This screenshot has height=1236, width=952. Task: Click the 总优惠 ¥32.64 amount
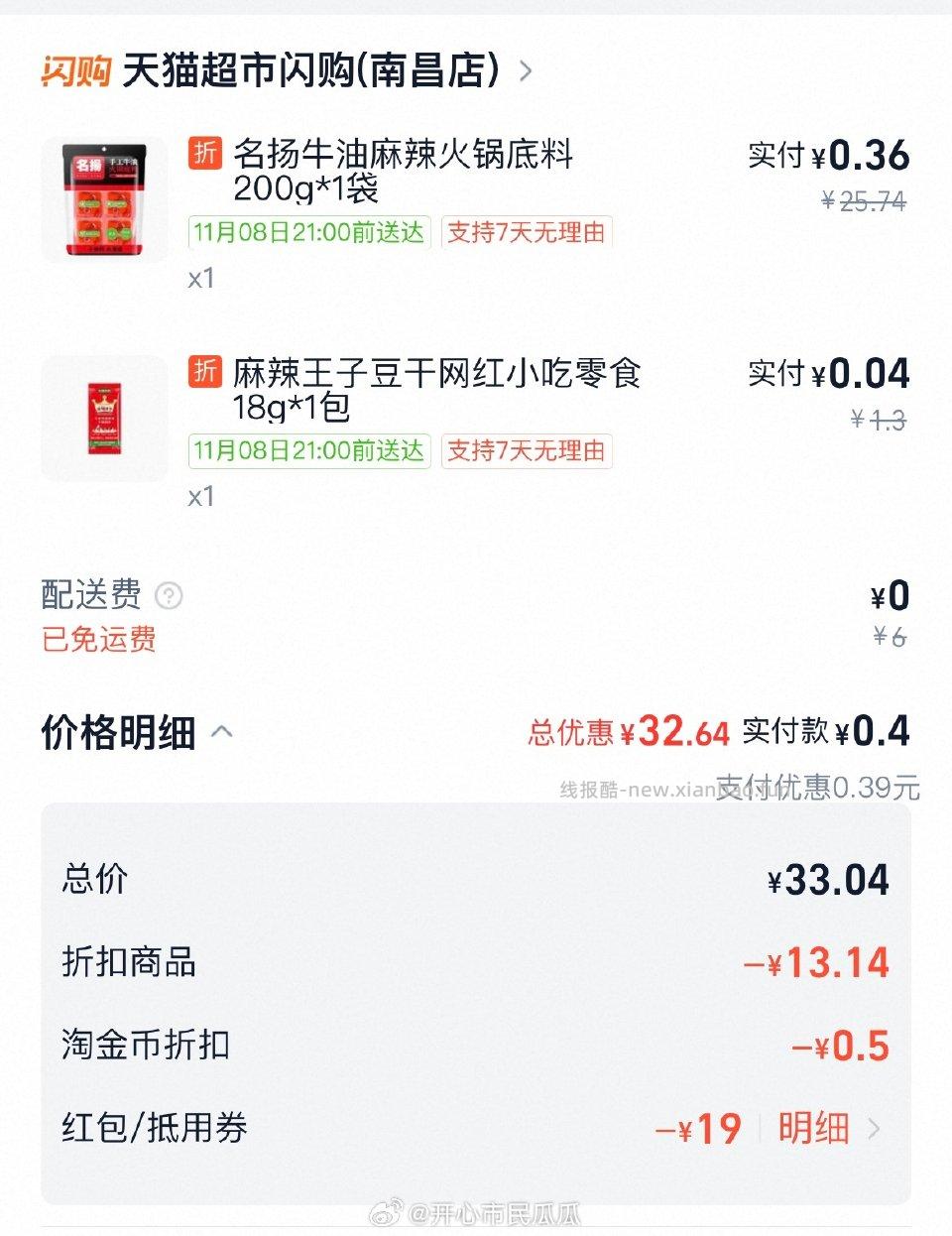pyautogui.click(x=629, y=730)
